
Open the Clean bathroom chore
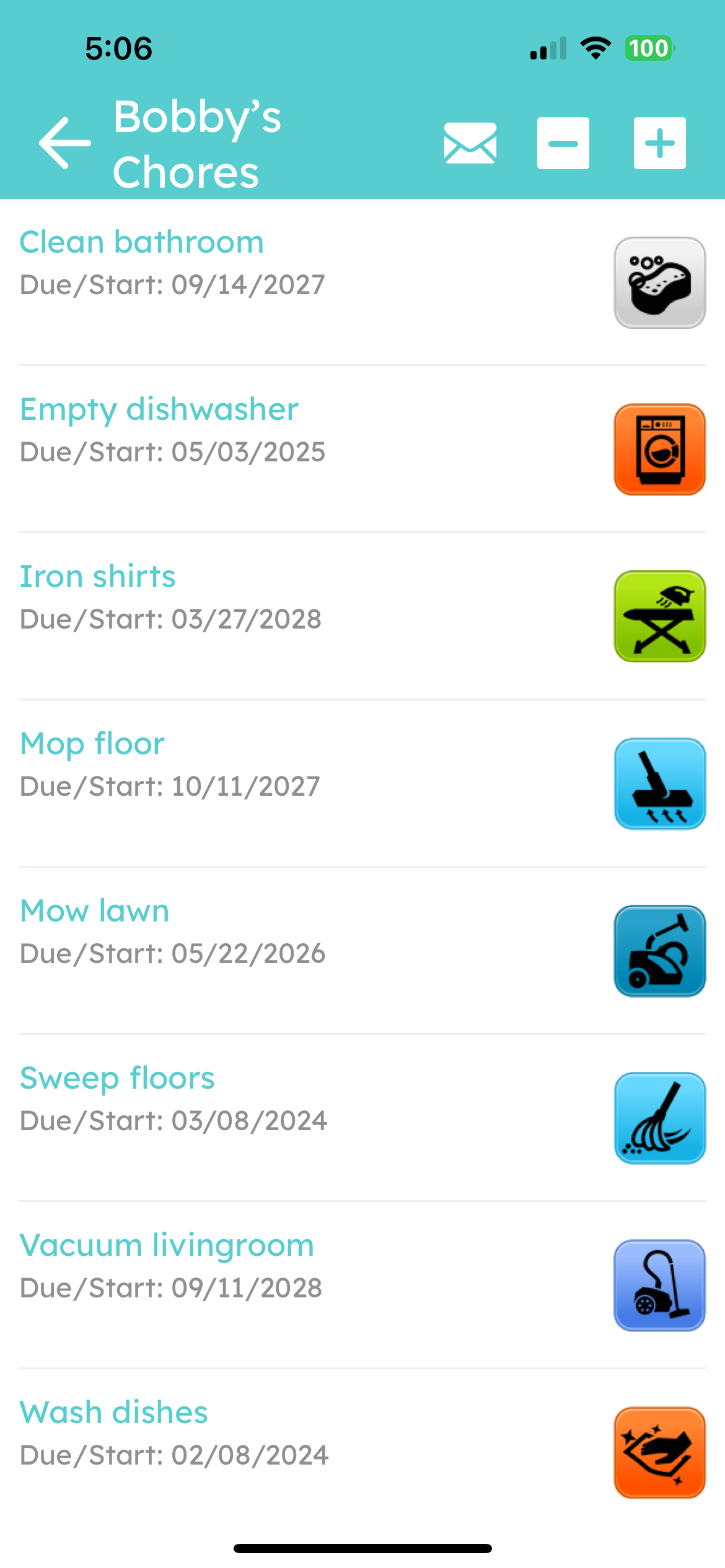point(142,242)
